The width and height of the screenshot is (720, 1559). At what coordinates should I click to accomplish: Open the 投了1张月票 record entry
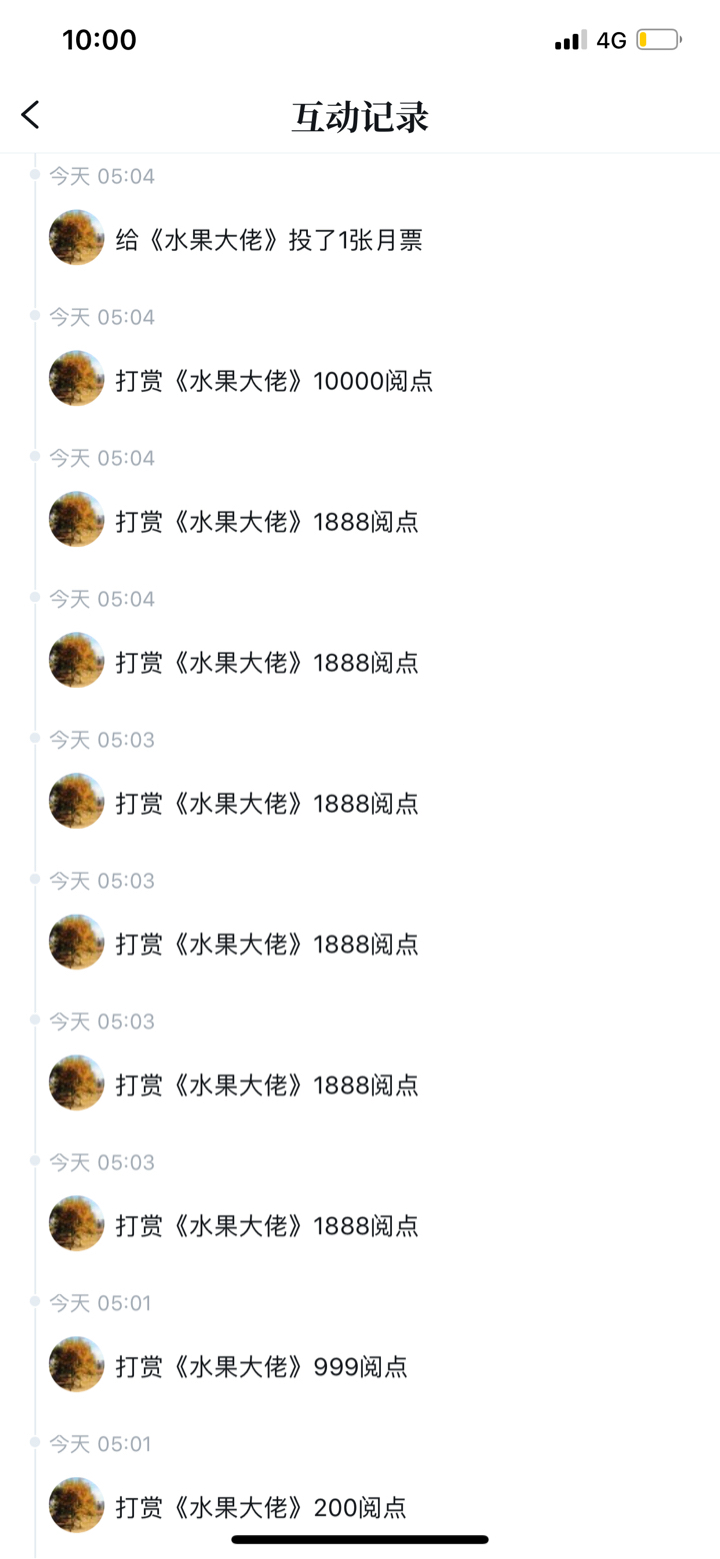tap(268, 240)
